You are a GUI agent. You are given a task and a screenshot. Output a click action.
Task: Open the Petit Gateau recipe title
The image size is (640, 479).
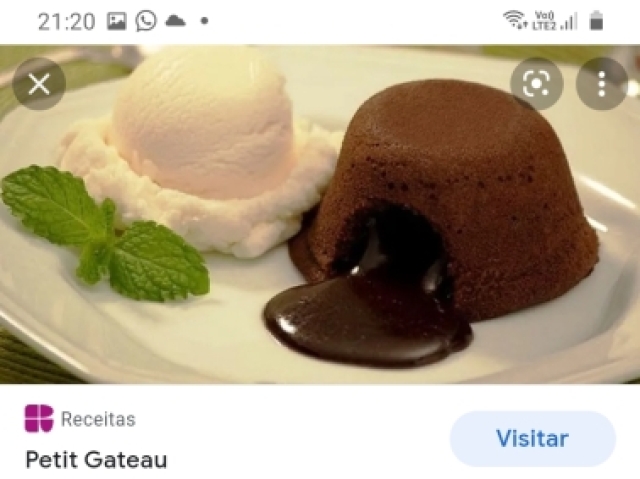[96, 460]
